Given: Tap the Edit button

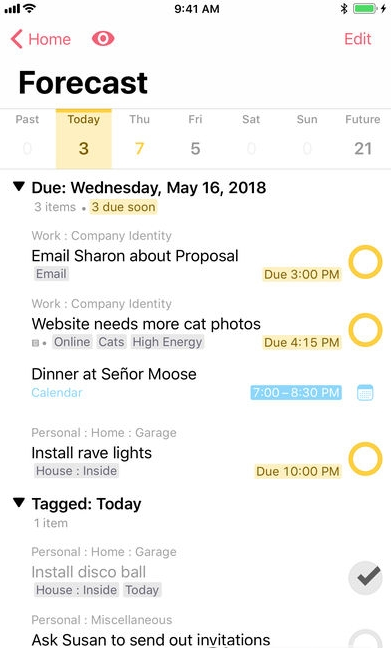Looking at the screenshot, I should pos(358,39).
